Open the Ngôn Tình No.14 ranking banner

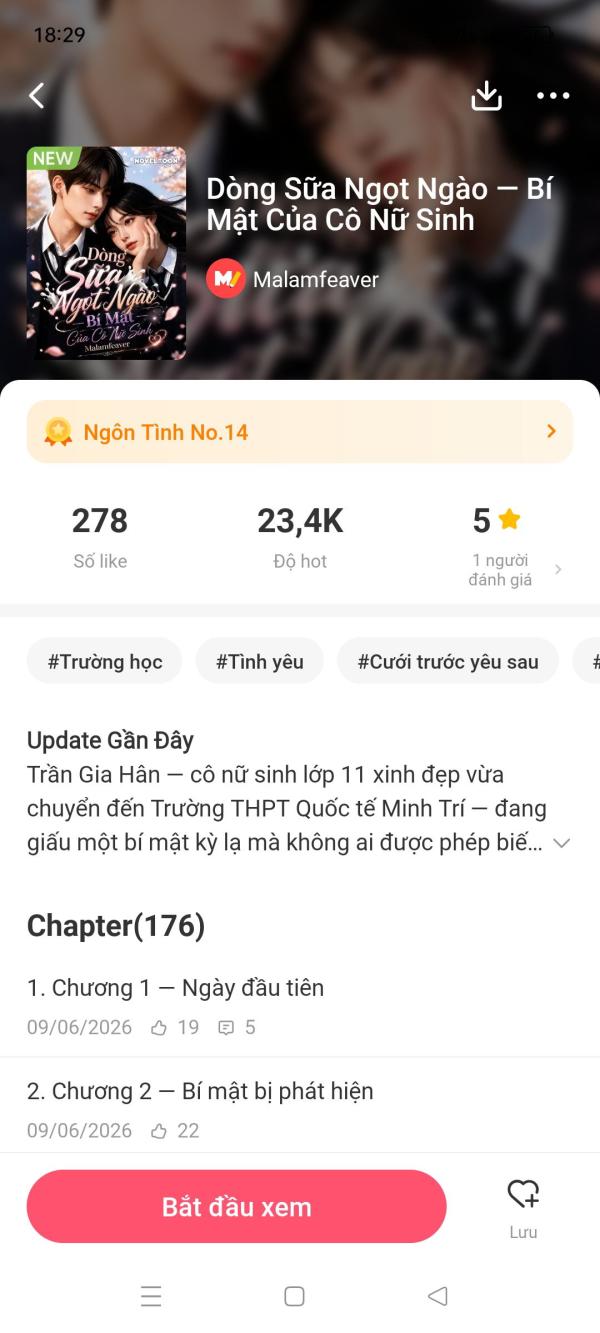[x=300, y=432]
